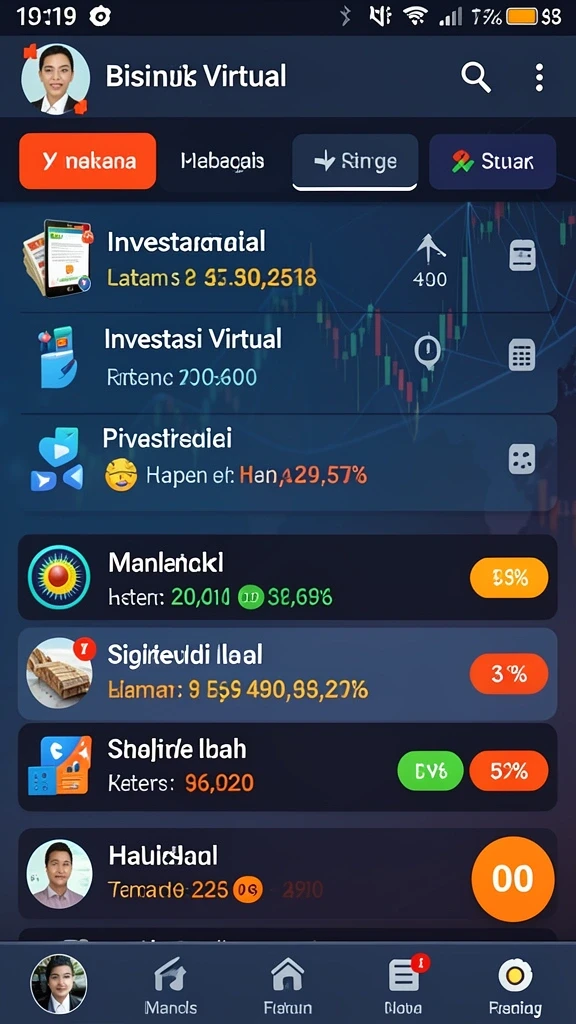The width and height of the screenshot is (576, 1024).
Task: Switch to the Rrasiag bottom tab
Action: [x=515, y=986]
